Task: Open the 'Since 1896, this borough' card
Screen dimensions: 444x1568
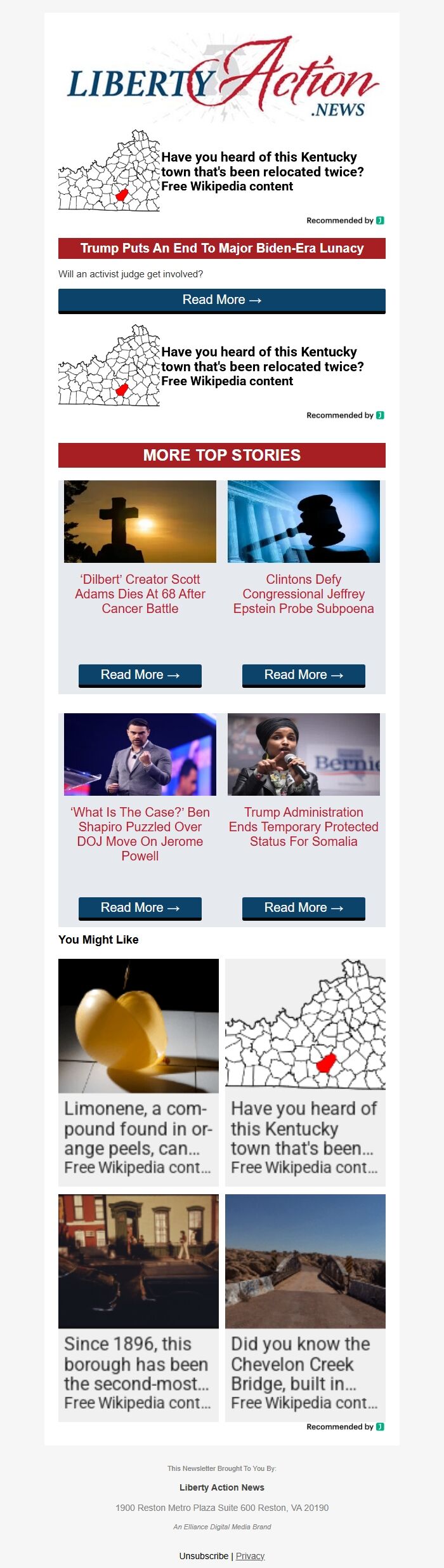Action: click(138, 1307)
